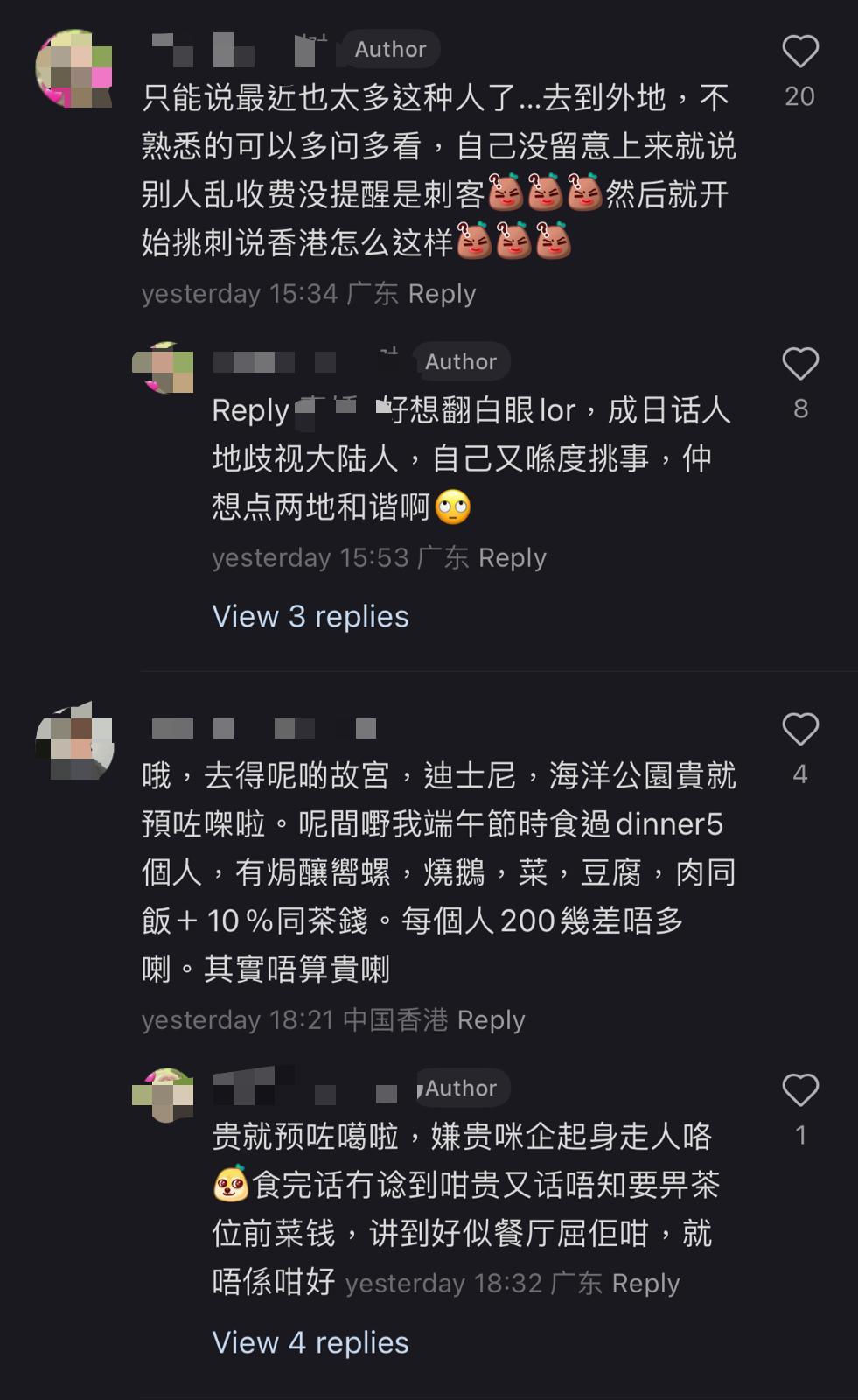This screenshot has width=858, height=1400.
Task: Tap Reply on the 15:53 author reply
Action: pos(513,557)
